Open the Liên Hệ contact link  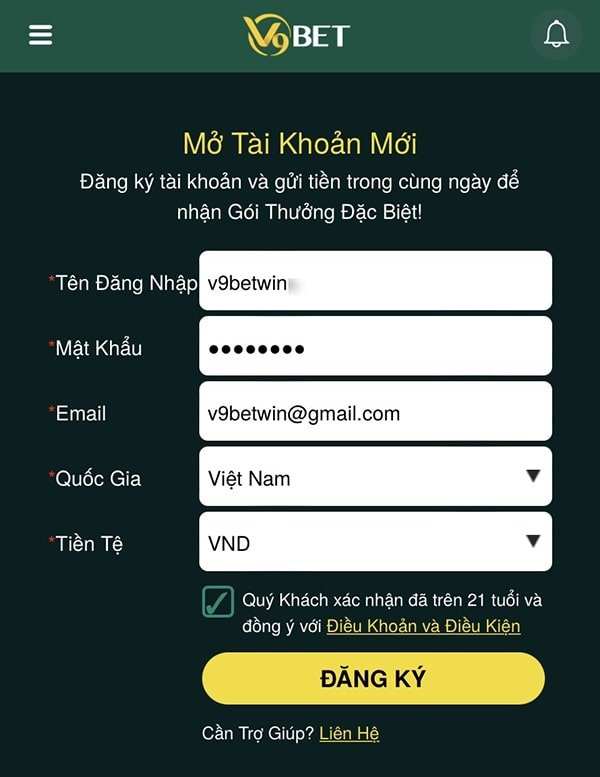click(x=349, y=733)
